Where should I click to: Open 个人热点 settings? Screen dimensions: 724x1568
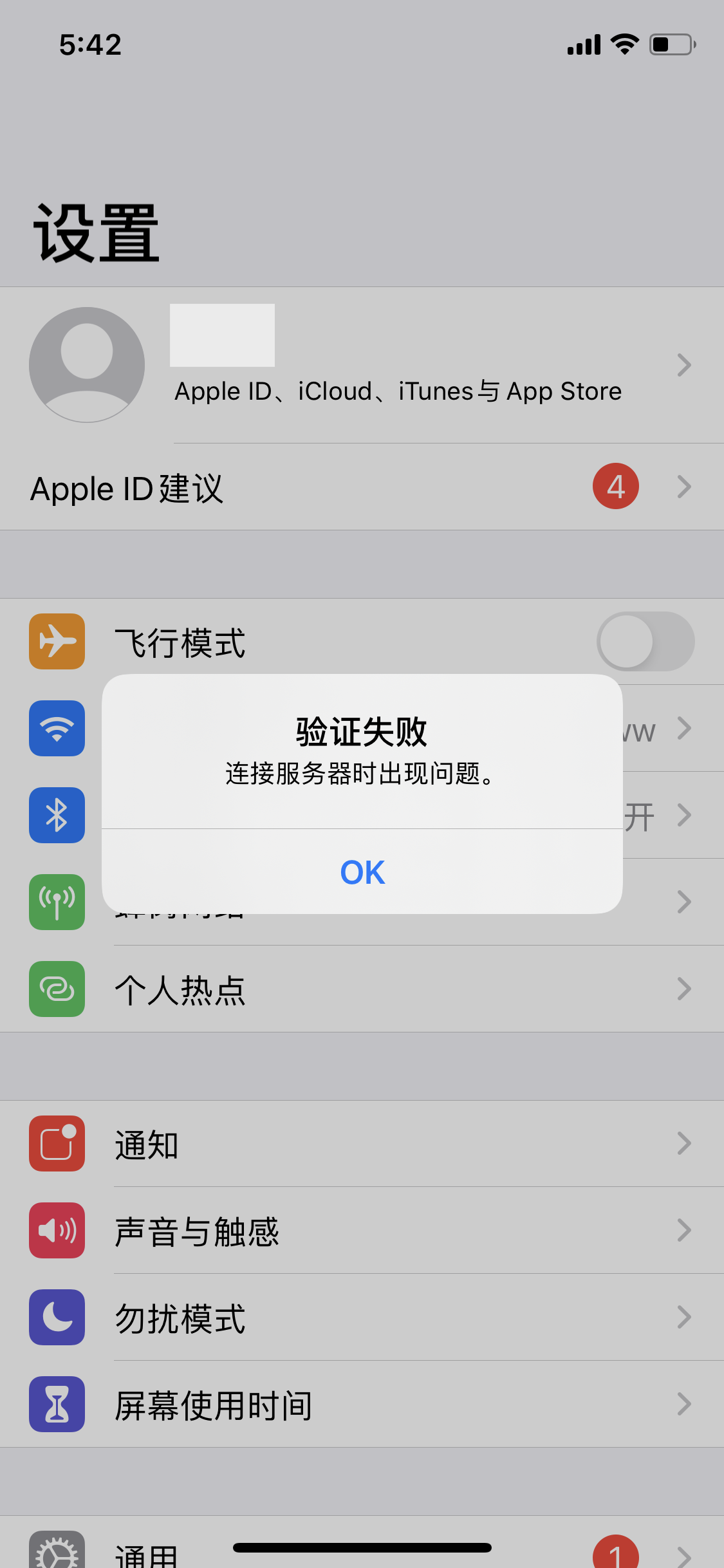click(362, 989)
